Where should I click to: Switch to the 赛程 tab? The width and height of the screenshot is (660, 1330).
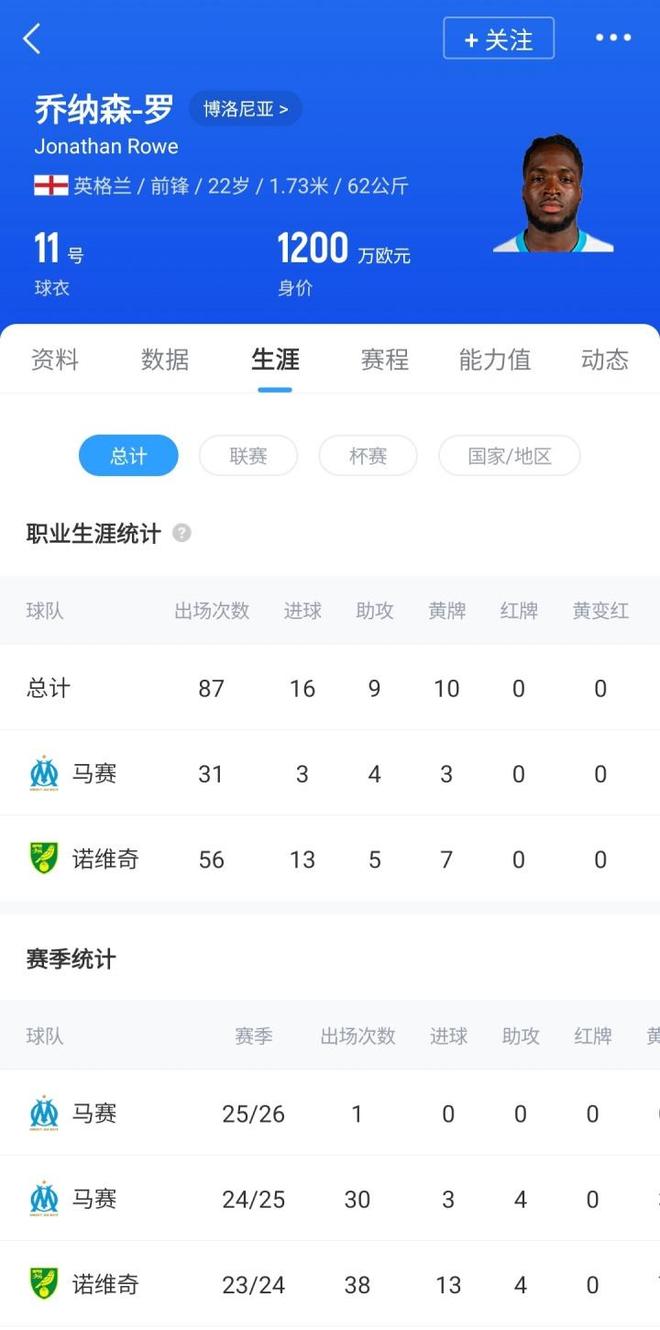[x=385, y=360]
